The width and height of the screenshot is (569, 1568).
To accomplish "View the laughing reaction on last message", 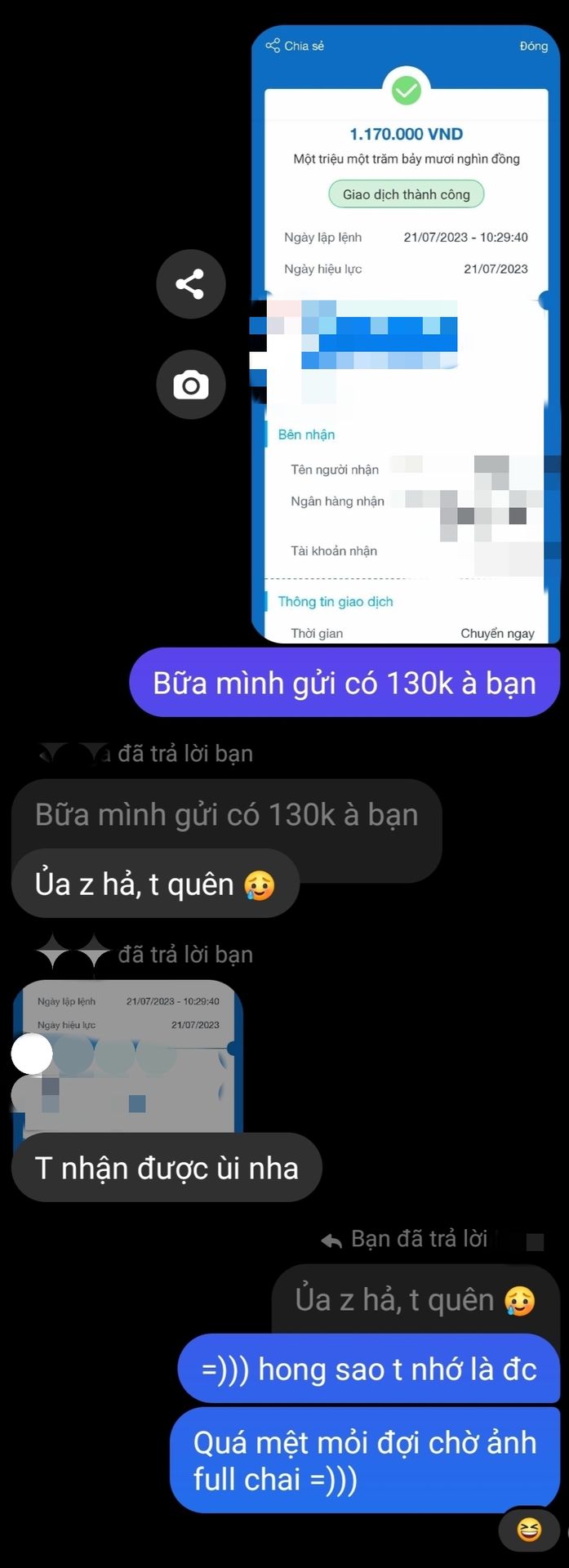I will pyautogui.click(x=529, y=1529).
